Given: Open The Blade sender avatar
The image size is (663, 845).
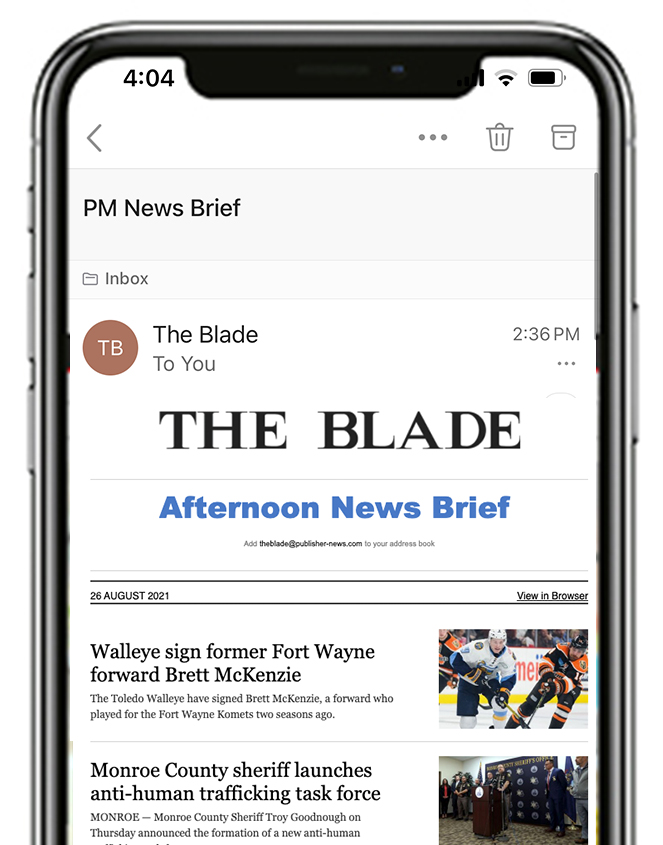Looking at the screenshot, I should tap(110, 348).
